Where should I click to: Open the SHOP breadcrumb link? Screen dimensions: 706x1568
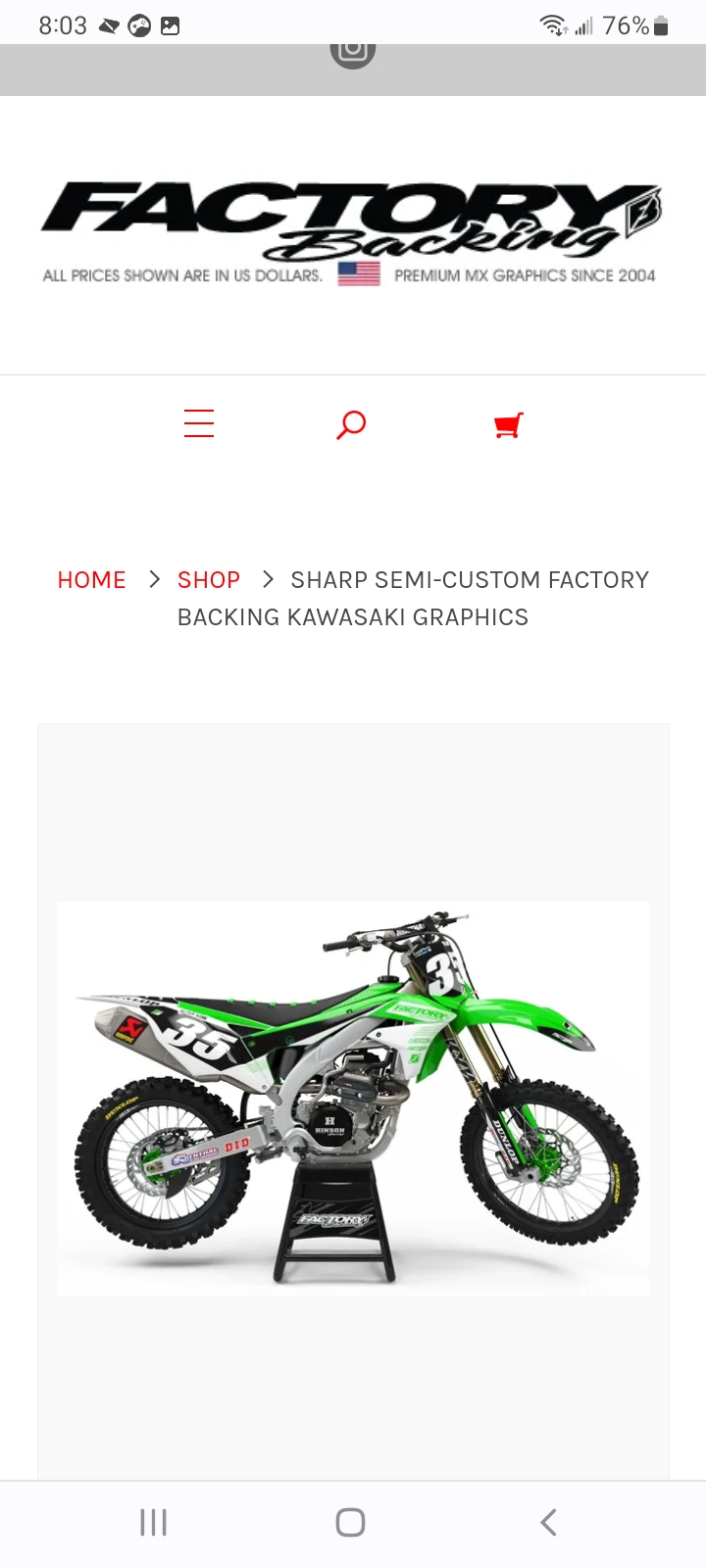(x=209, y=580)
